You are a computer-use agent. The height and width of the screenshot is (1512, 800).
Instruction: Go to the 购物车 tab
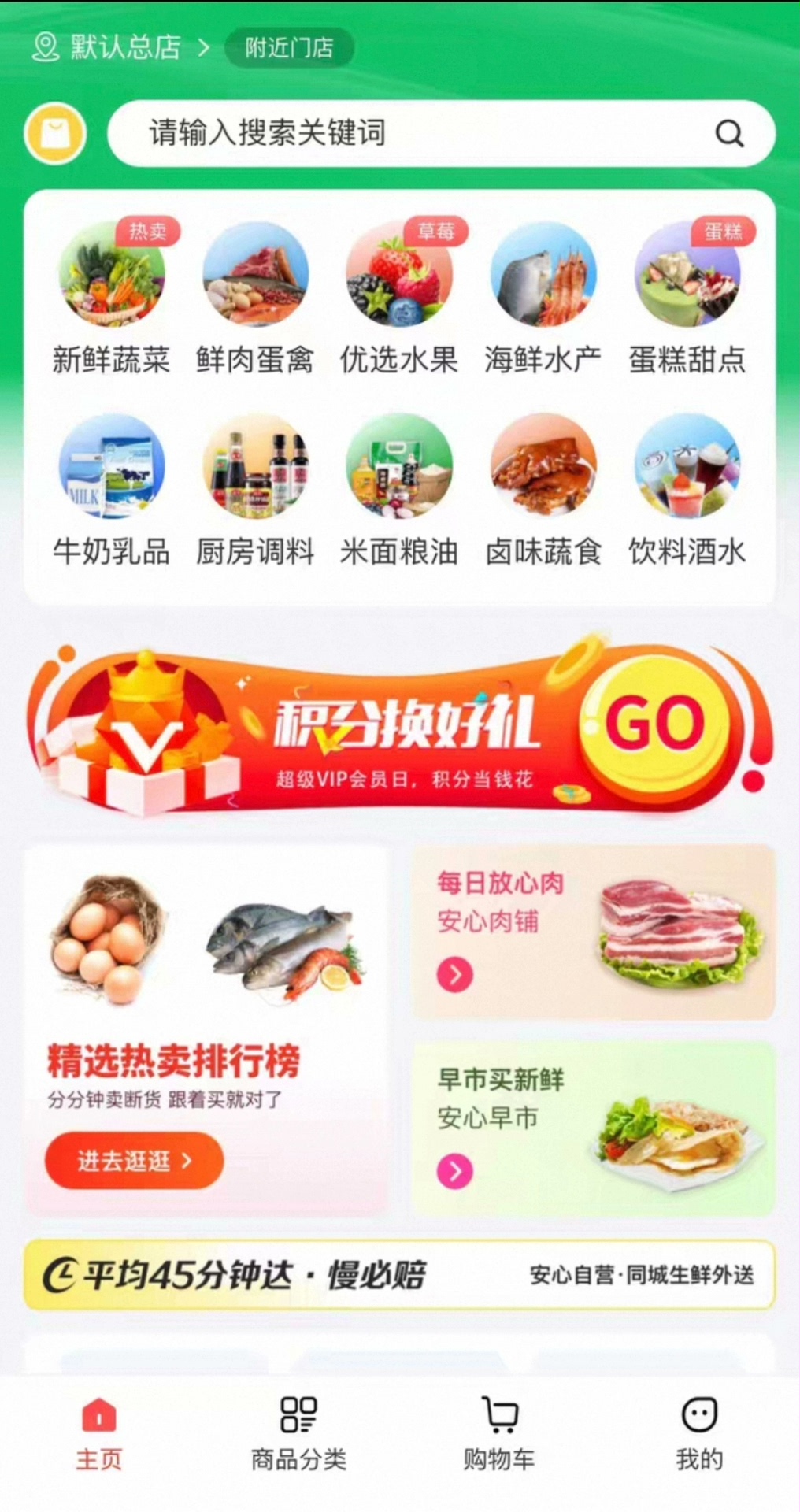[x=499, y=1433]
